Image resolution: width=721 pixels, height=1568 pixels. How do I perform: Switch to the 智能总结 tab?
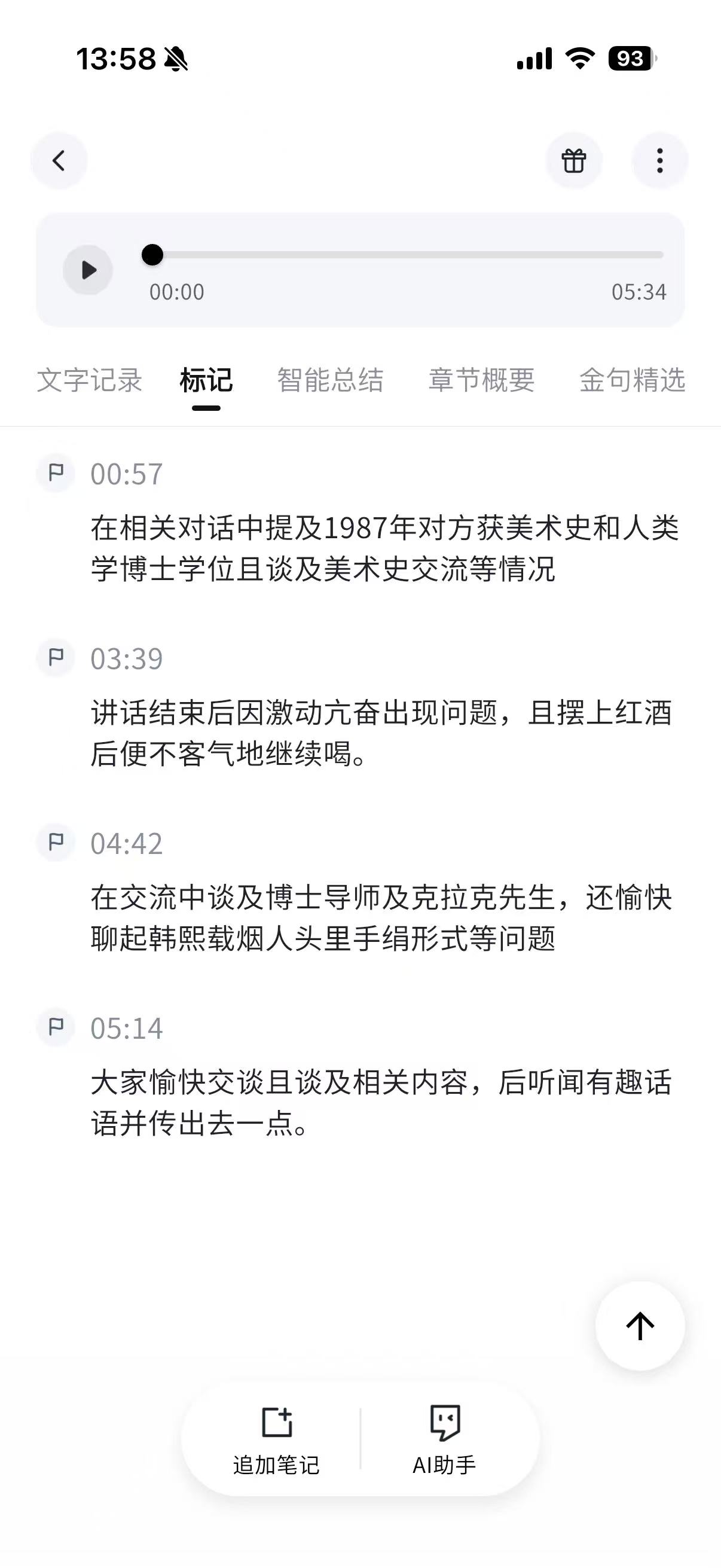pos(330,380)
